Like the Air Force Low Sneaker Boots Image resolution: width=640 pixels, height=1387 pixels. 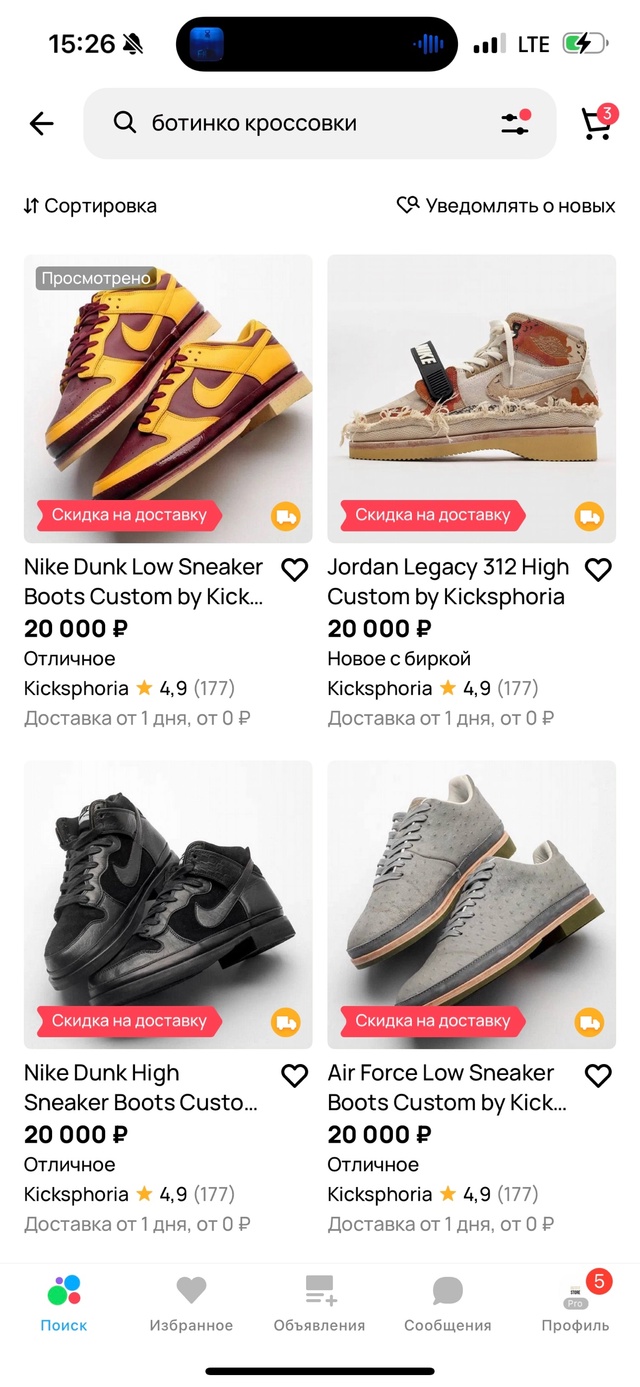point(598,1076)
